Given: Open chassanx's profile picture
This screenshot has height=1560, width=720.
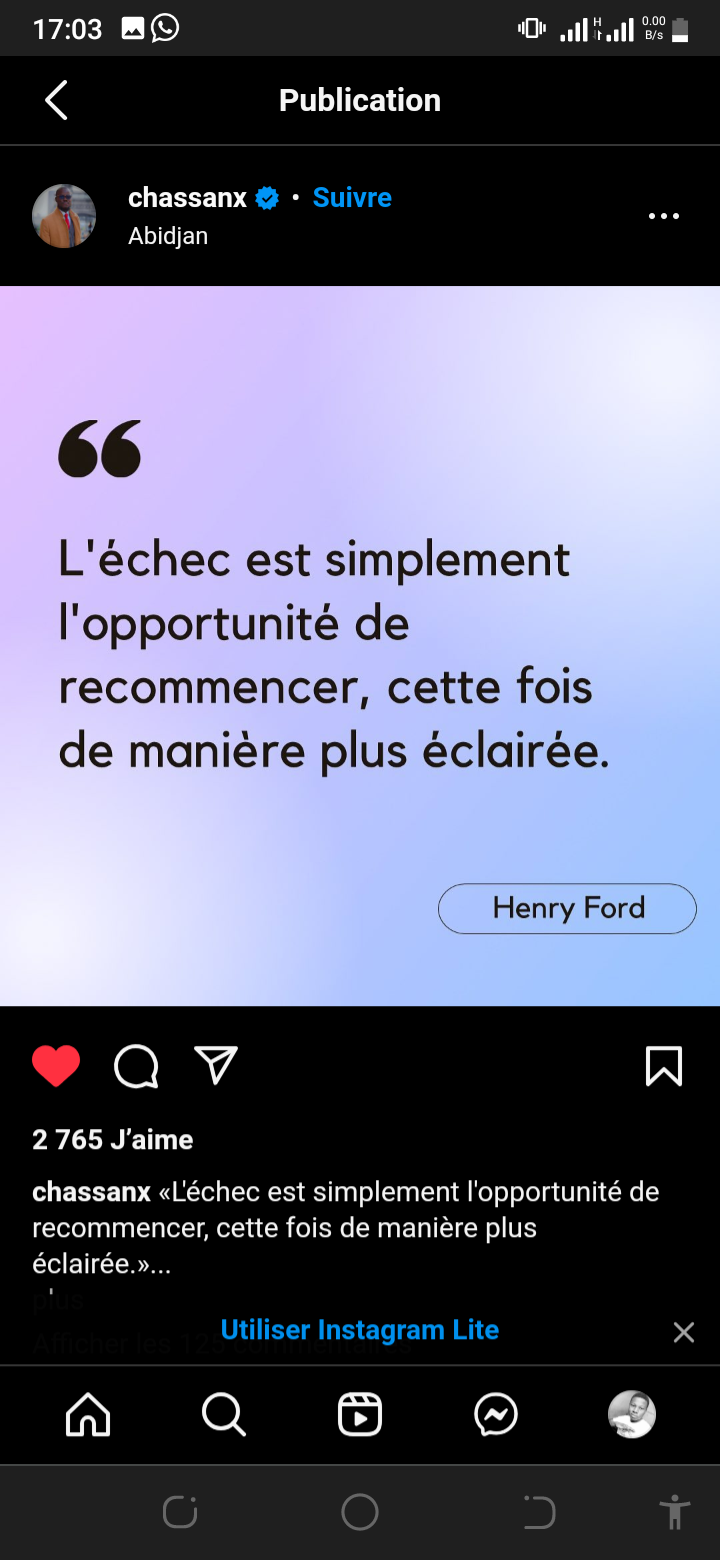Looking at the screenshot, I should (64, 216).
